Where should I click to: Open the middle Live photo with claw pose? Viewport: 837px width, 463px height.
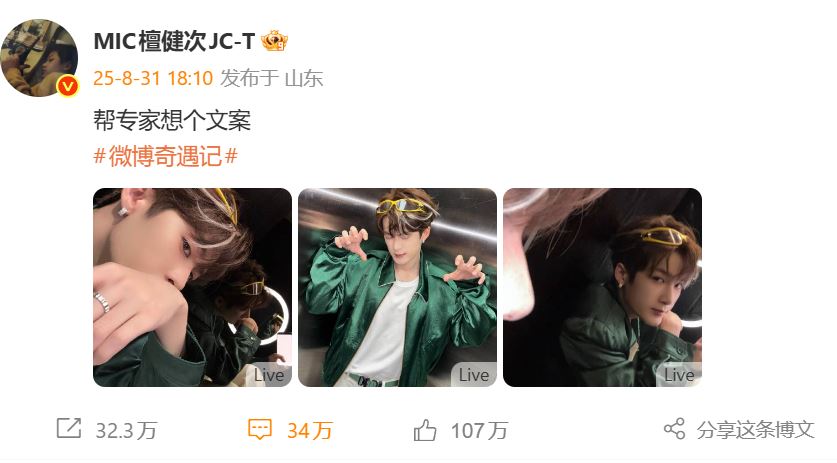click(x=397, y=287)
